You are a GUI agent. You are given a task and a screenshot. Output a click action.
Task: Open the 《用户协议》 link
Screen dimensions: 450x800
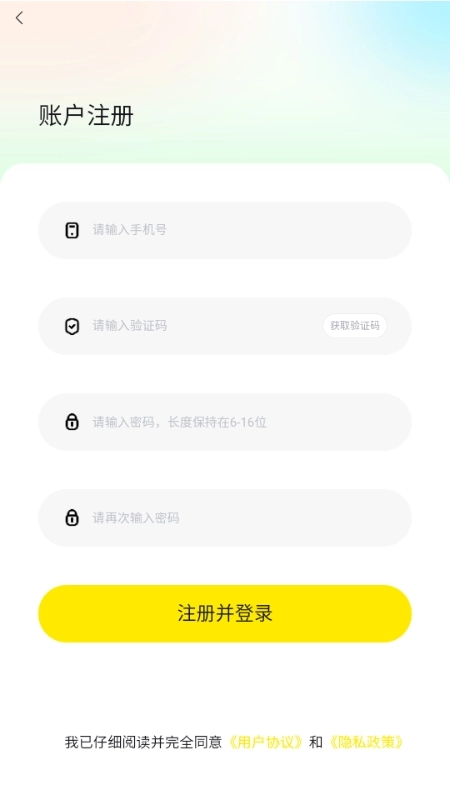(x=266, y=742)
